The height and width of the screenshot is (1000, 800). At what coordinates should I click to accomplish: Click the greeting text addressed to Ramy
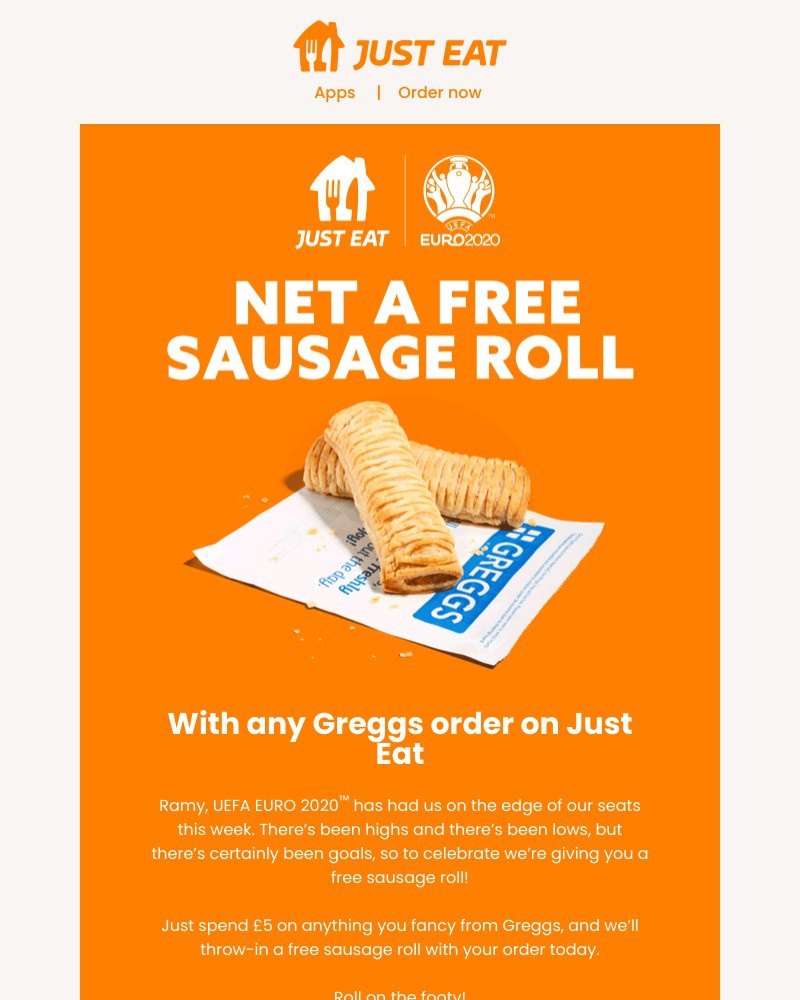400,841
